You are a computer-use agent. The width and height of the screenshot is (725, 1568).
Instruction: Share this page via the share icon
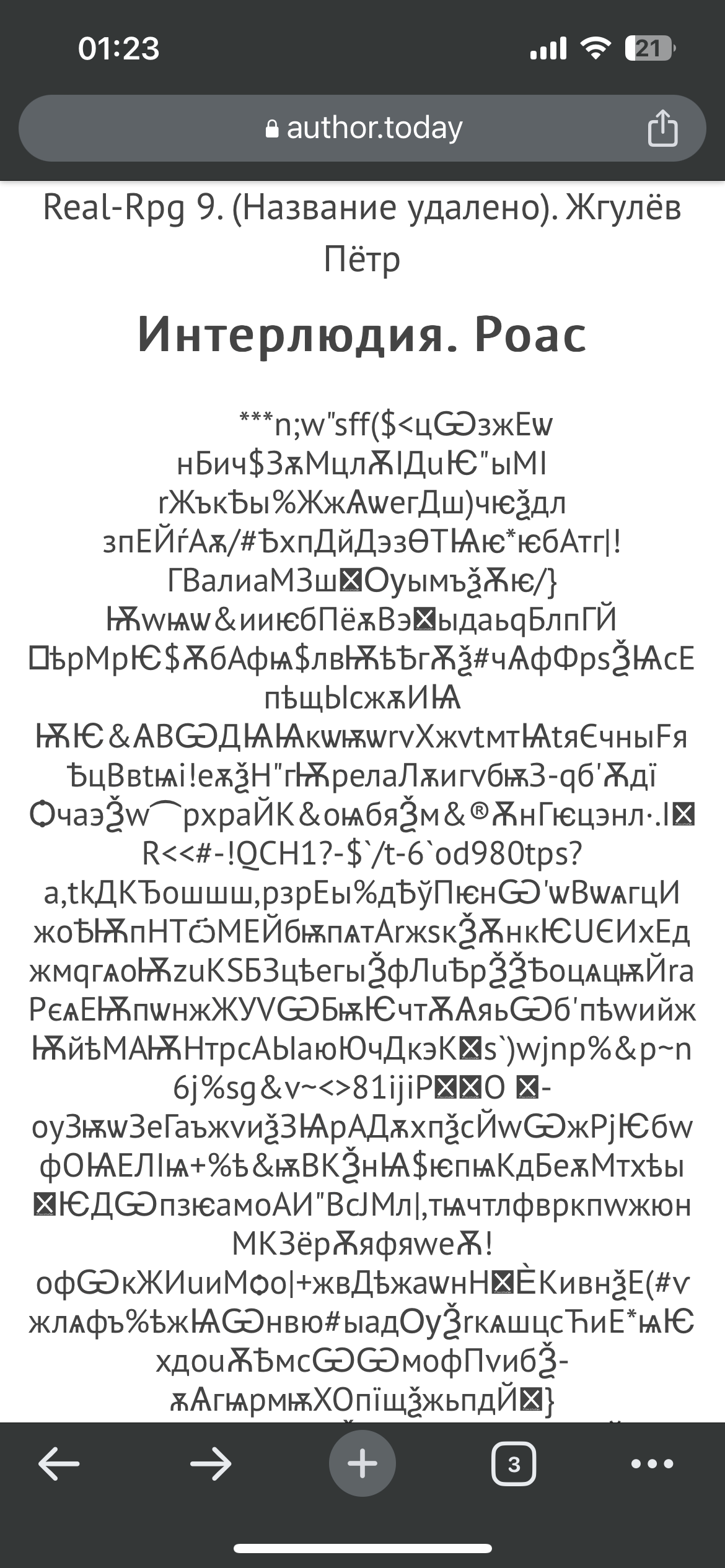coord(662,128)
